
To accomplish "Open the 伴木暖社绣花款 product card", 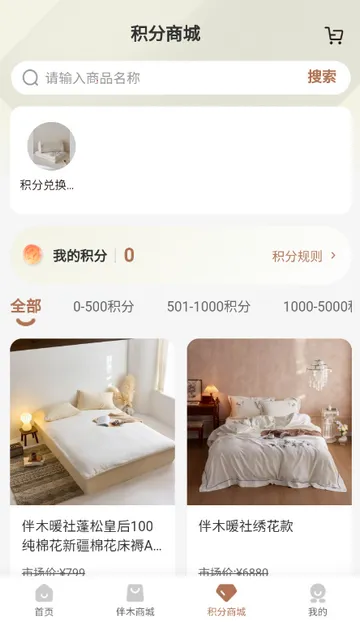I will 270,457.
